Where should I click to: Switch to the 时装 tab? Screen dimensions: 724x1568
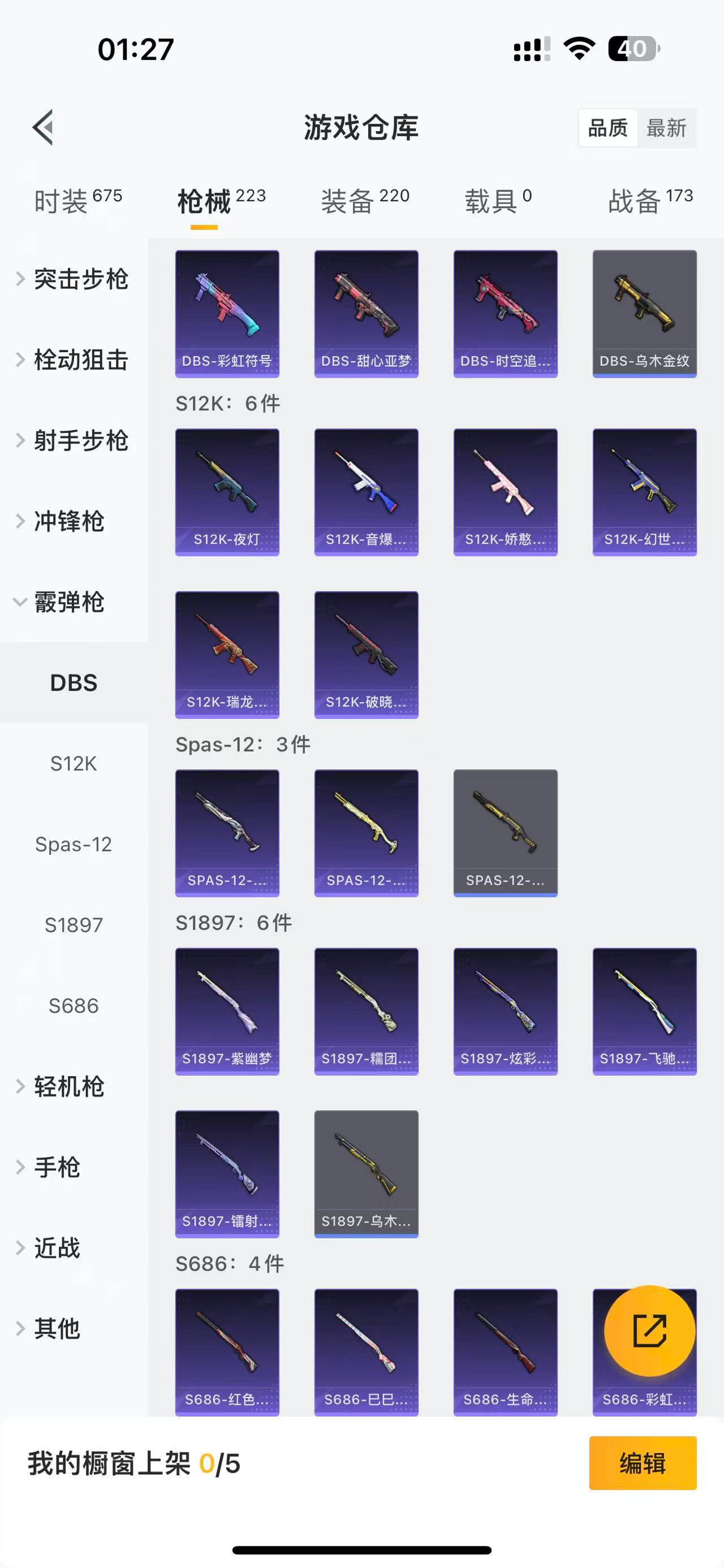[77, 201]
